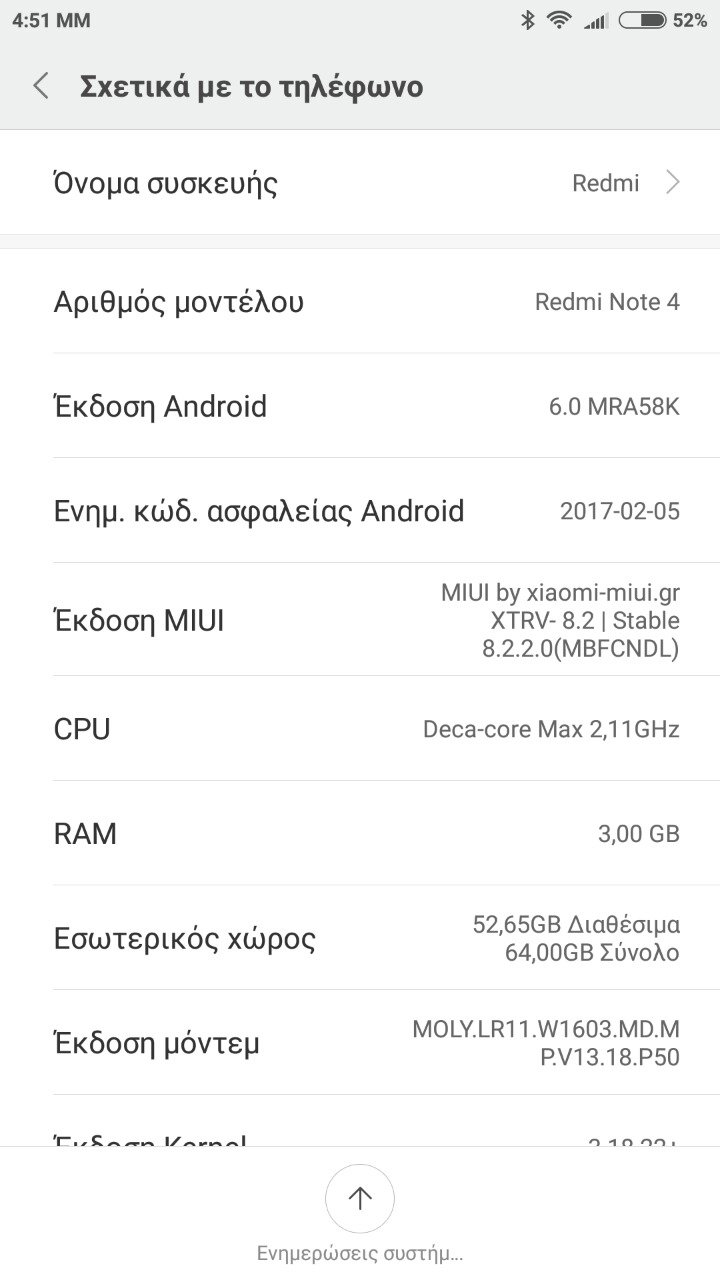Tap the CPU row
Viewport: 720px width, 1280px height.
pyautogui.click(x=360, y=729)
